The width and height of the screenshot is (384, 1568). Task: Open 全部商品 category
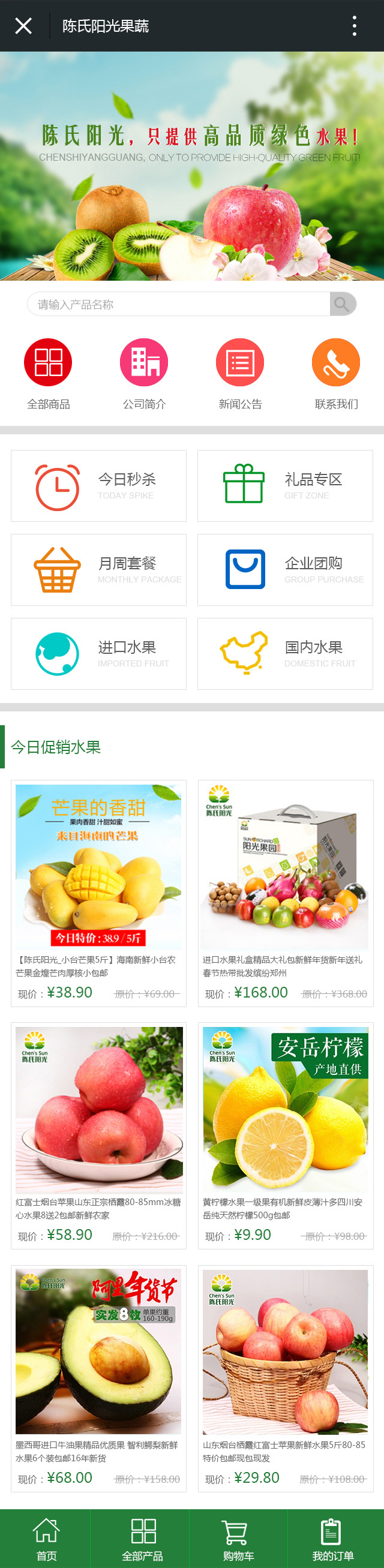click(x=48, y=373)
